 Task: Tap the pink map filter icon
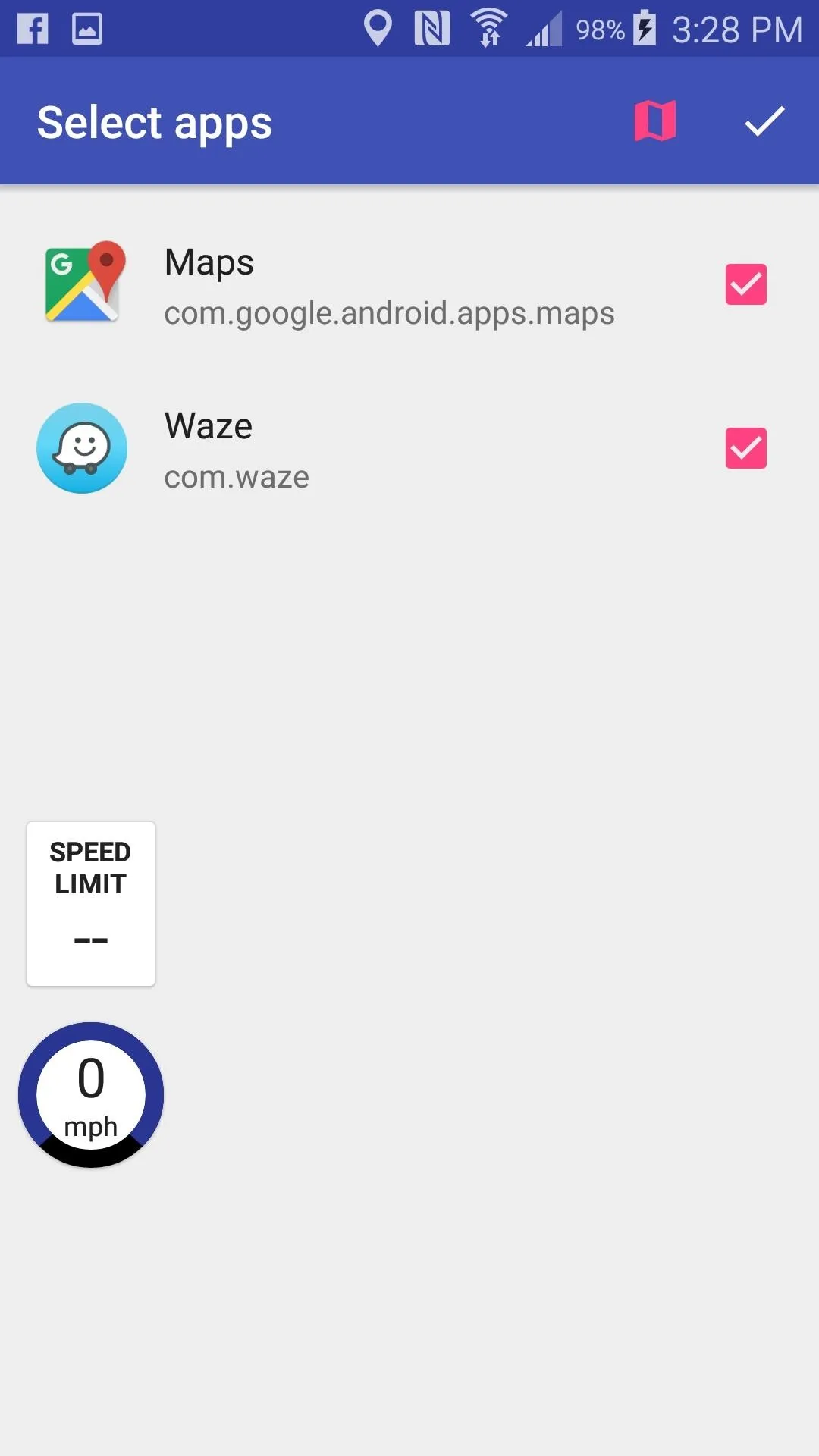pyautogui.click(x=655, y=121)
